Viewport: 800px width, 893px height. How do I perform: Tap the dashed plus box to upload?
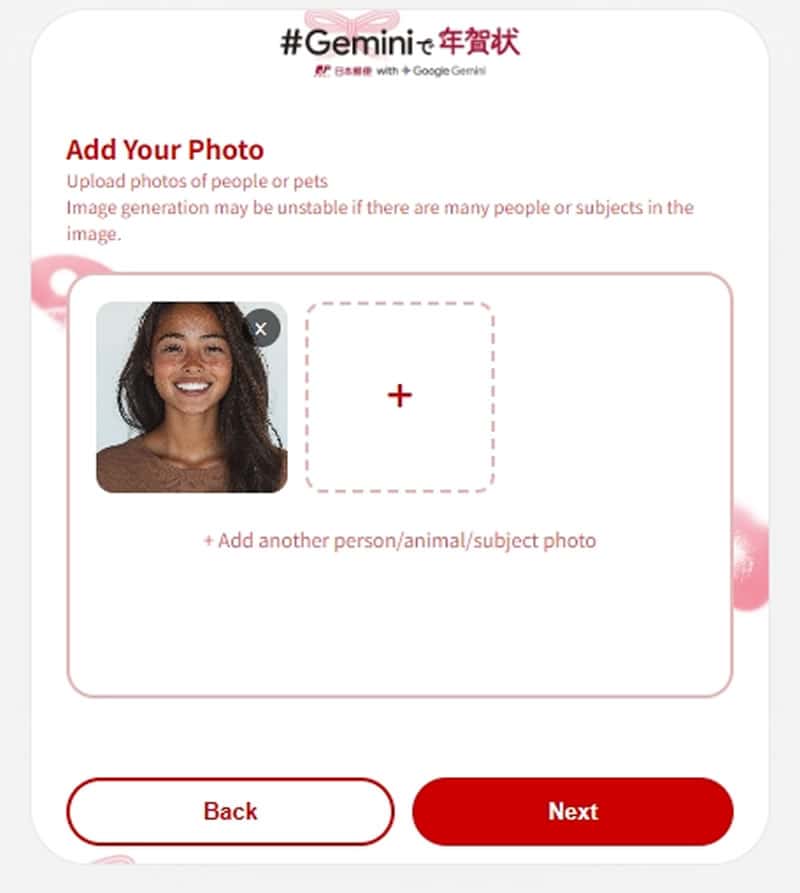coord(399,396)
